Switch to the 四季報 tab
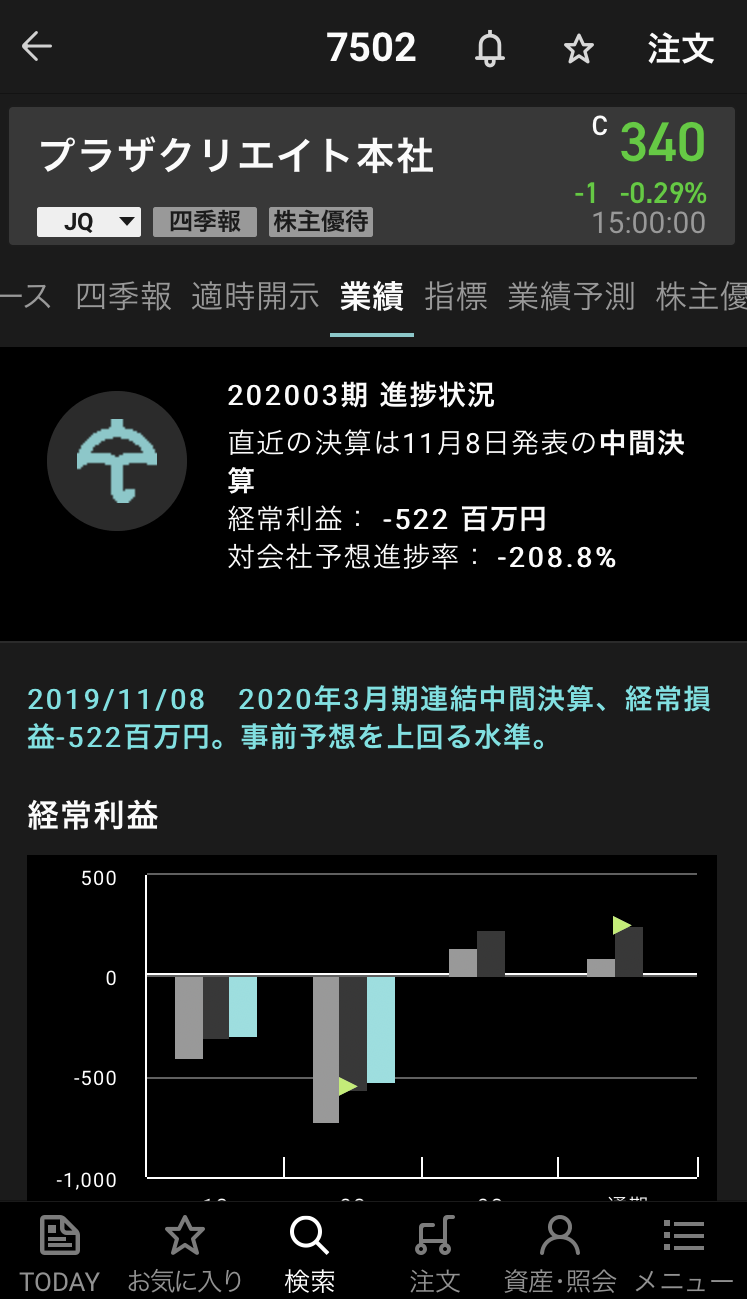 [124, 296]
